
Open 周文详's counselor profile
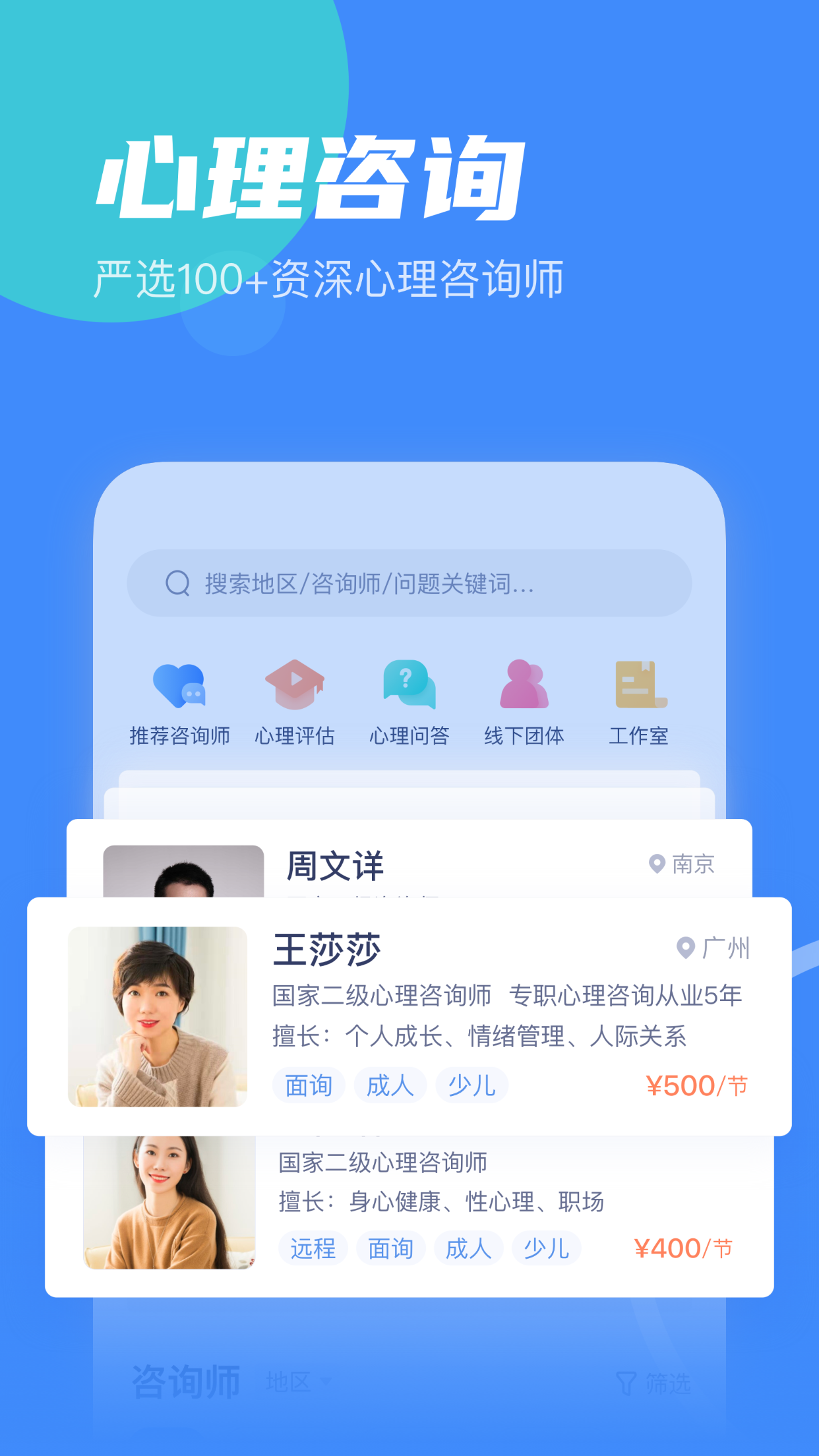(336, 866)
